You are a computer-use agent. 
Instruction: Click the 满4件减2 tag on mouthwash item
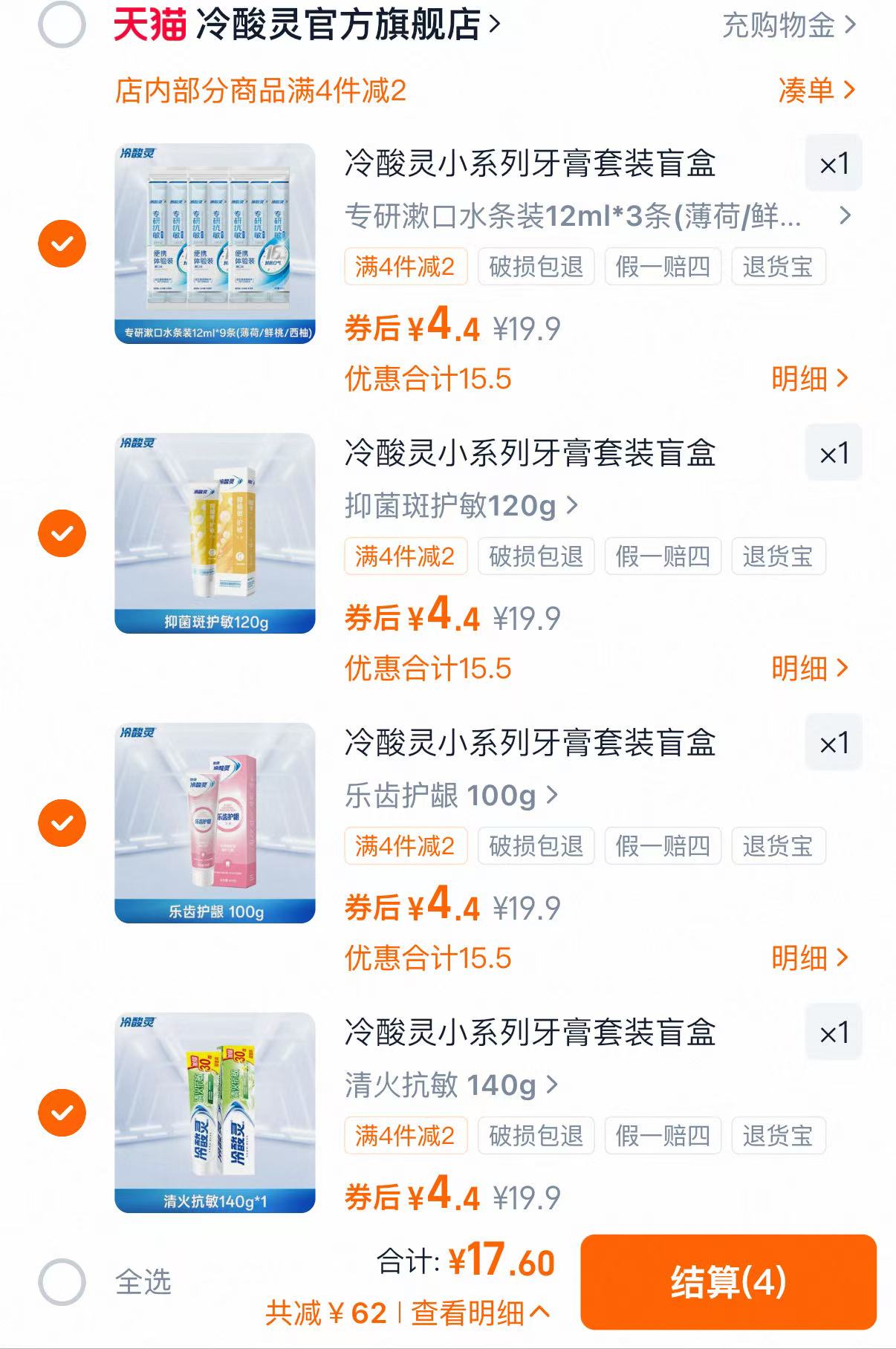(x=406, y=267)
